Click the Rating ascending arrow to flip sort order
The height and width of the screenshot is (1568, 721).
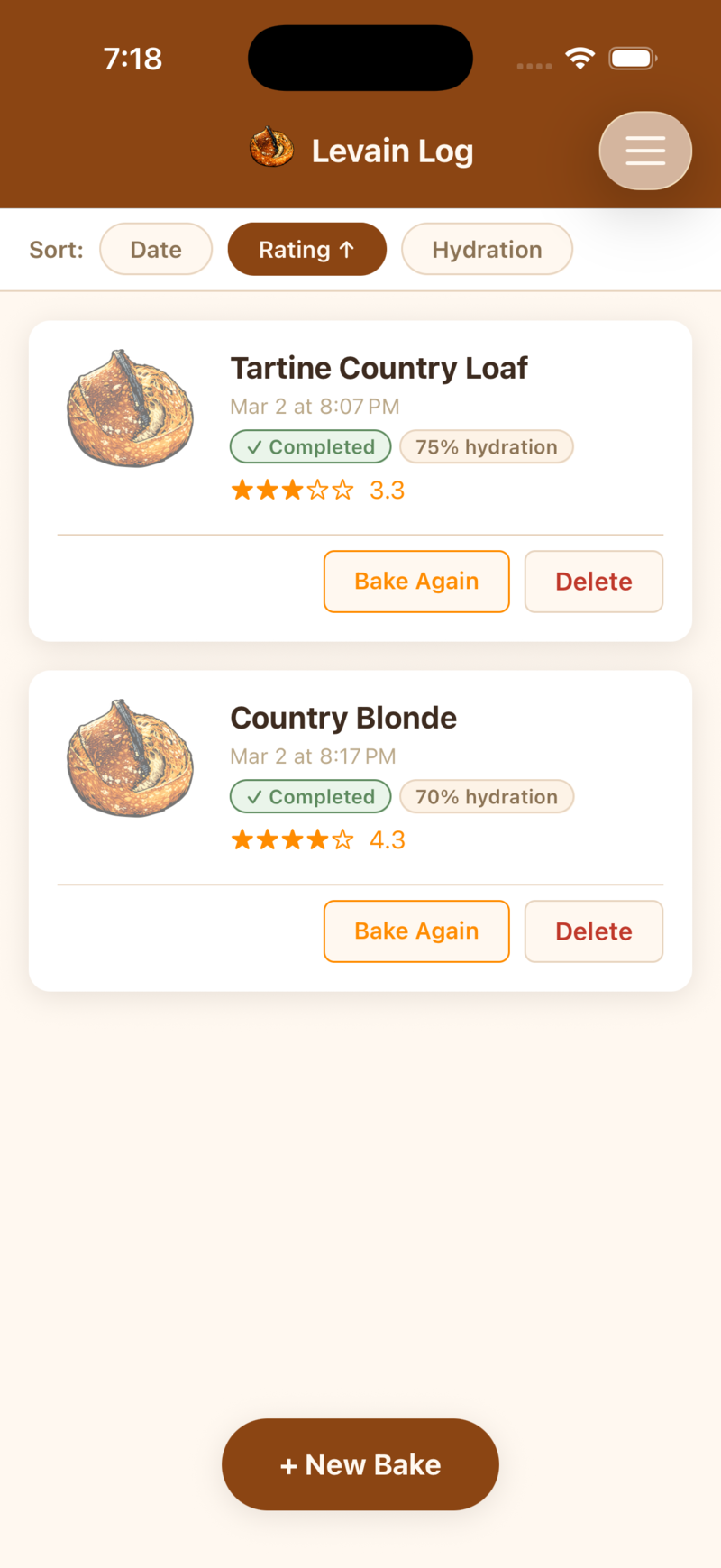348,249
